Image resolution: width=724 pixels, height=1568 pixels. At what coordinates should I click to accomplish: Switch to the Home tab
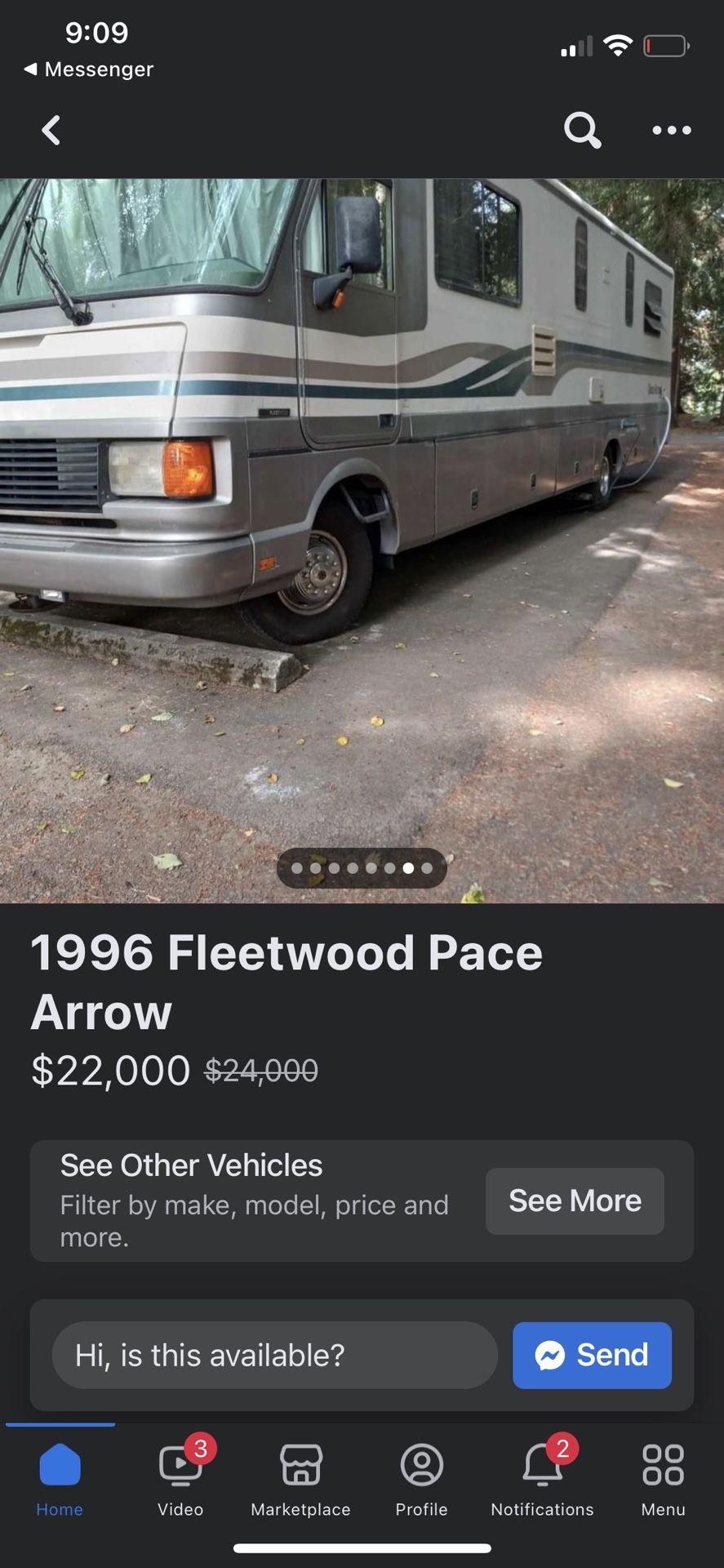pyautogui.click(x=60, y=1478)
